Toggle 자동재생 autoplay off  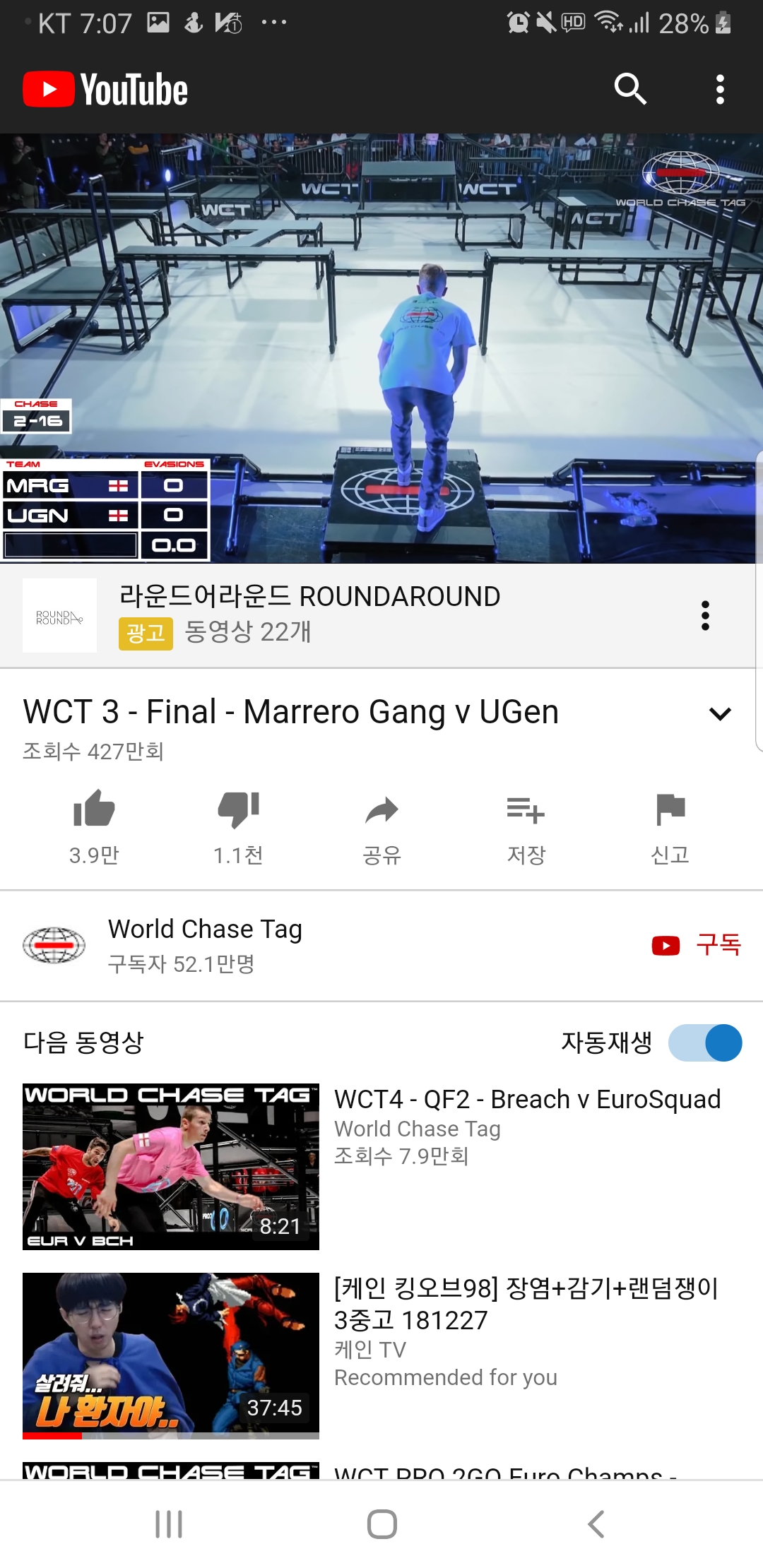pos(705,1043)
